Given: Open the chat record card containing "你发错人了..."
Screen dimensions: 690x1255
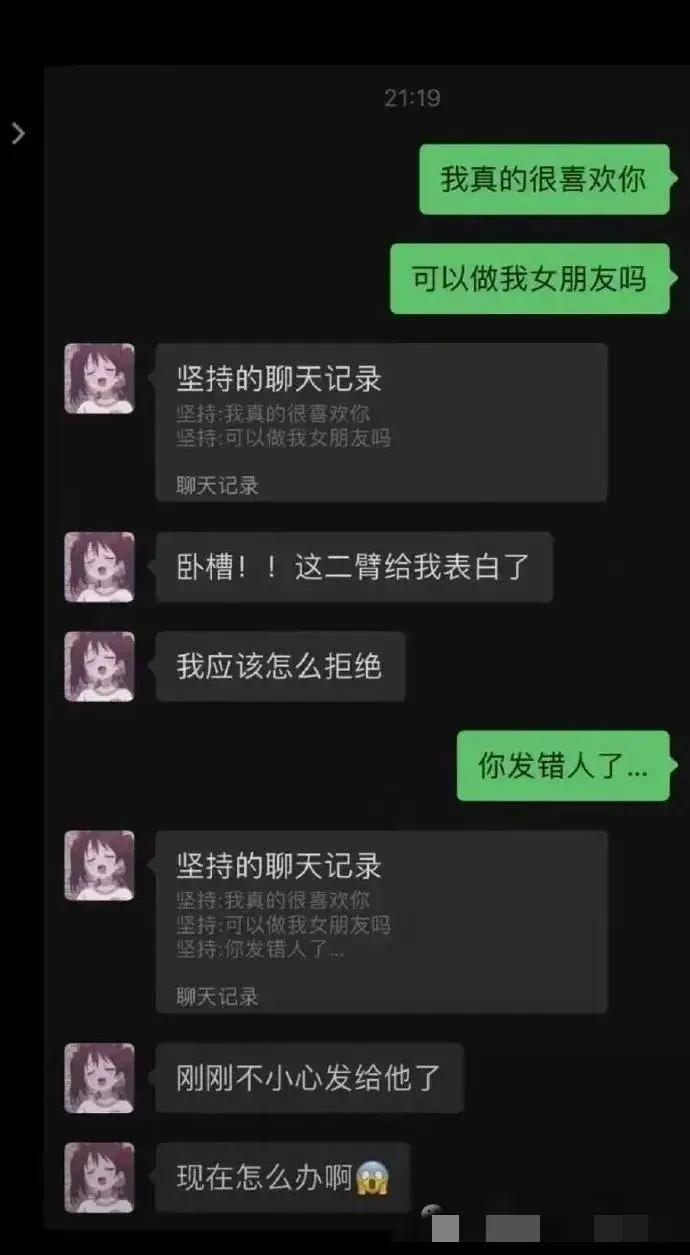Looking at the screenshot, I should click(x=380, y=921).
